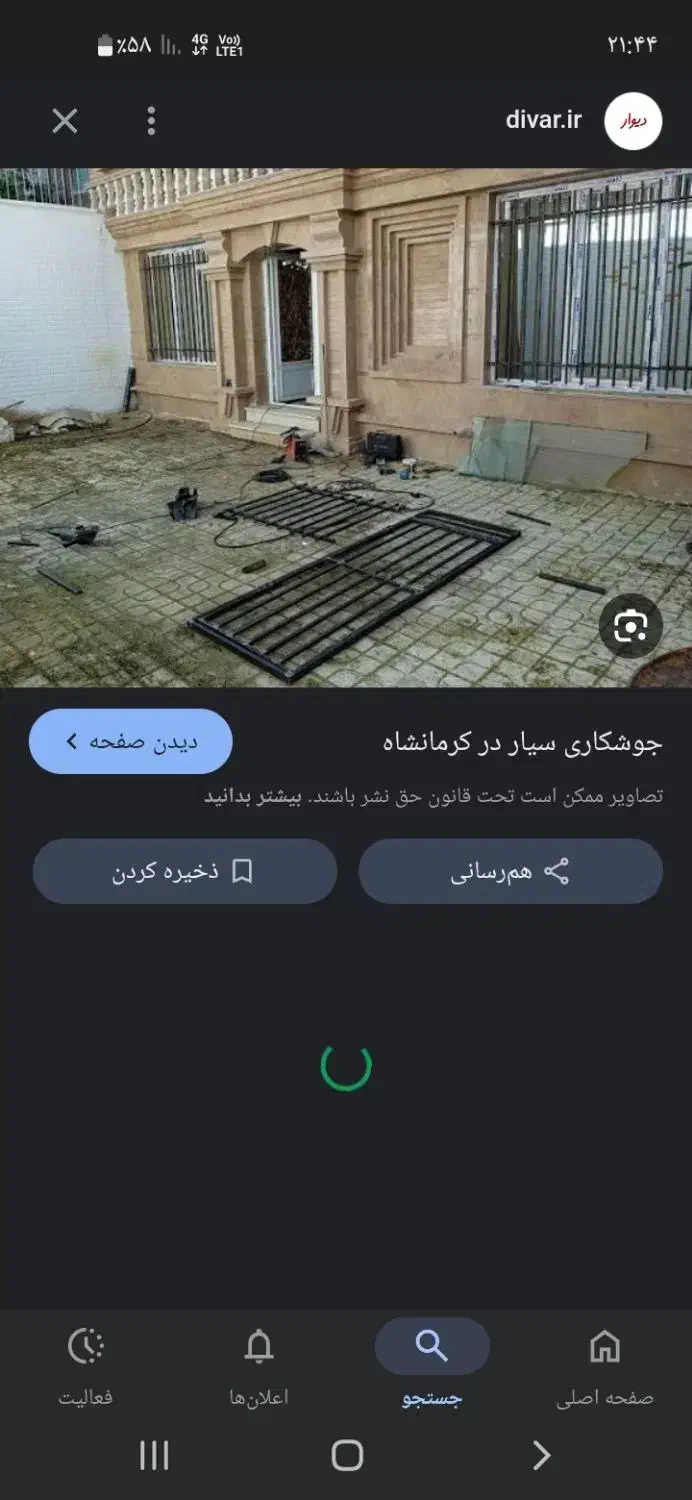Open the three-dot overflow menu
This screenshot has width=692, height=1500.
click(x=151, y=122)
